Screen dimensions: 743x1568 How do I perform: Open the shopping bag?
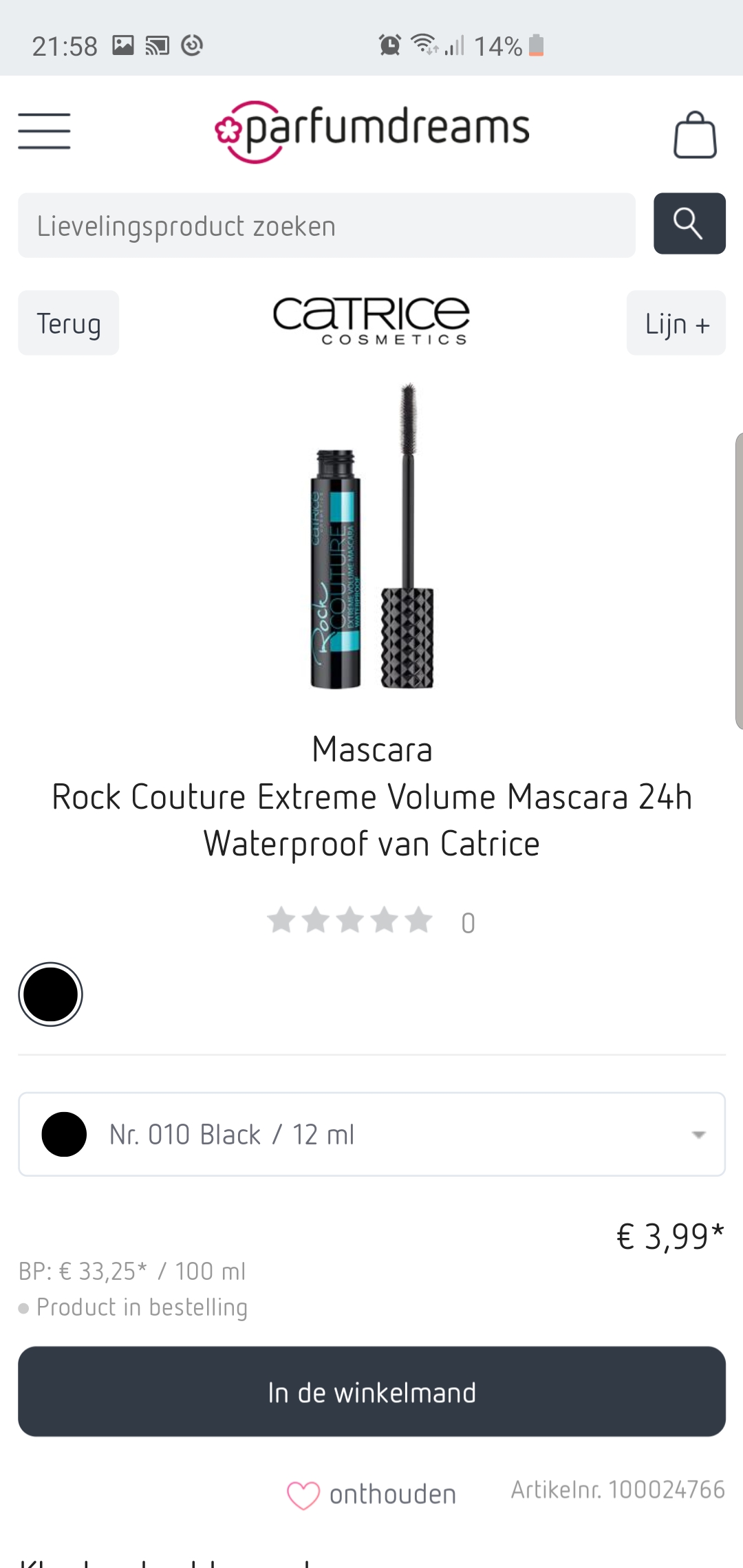pyautogui.click(x=695, y=135)
